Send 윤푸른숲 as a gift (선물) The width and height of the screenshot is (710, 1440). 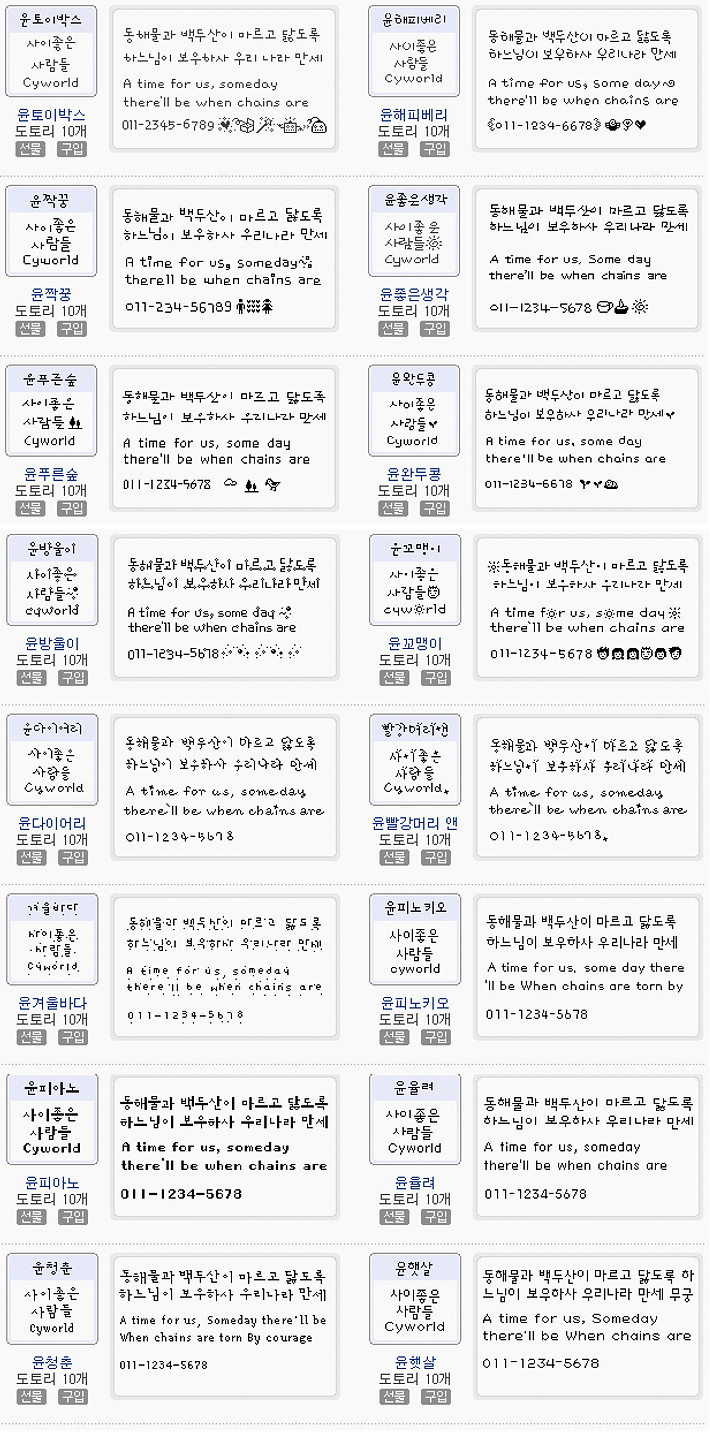[x=31, y=508]
